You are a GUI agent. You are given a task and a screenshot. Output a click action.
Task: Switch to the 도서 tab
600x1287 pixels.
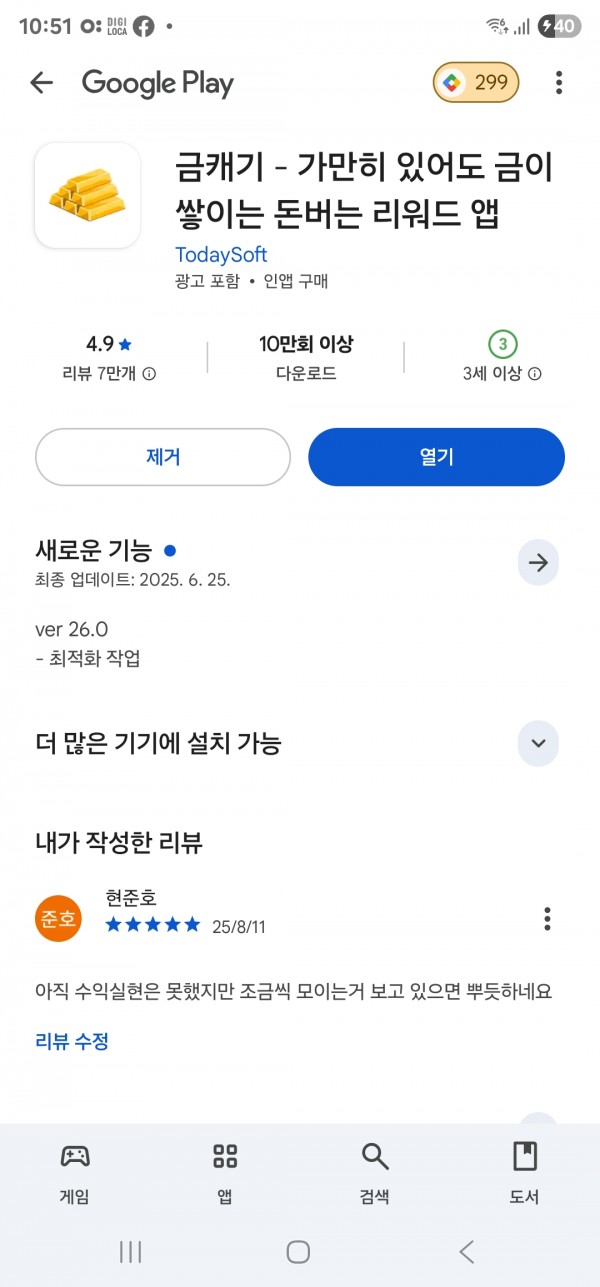(x=525, y=1174)
